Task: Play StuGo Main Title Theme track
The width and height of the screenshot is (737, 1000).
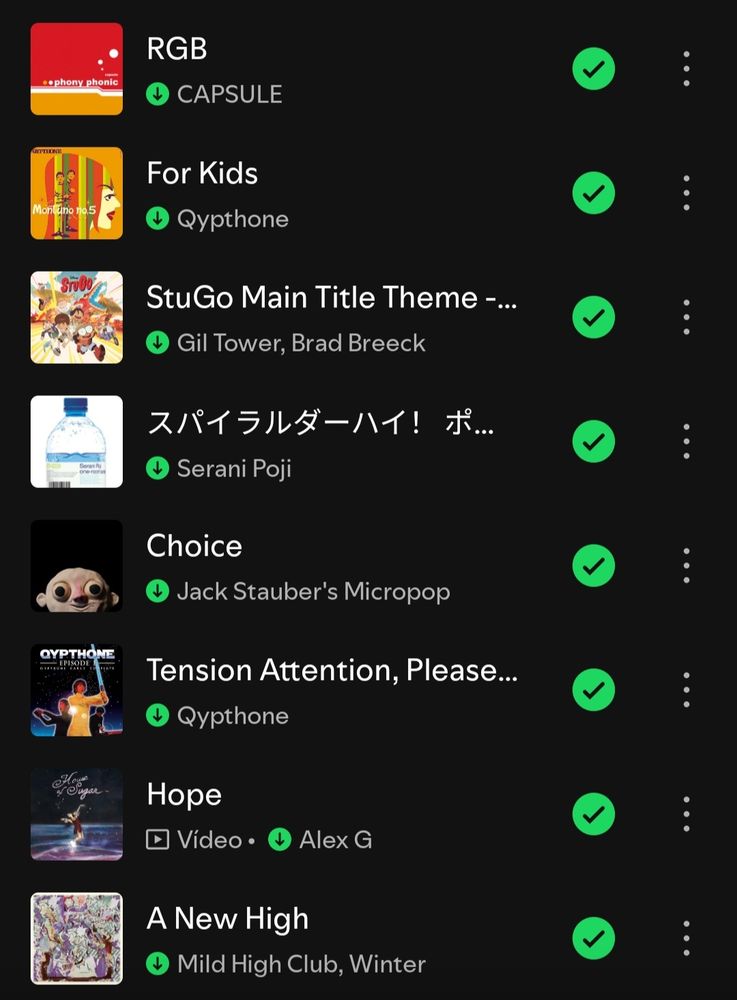Action: tap(330, 317)
